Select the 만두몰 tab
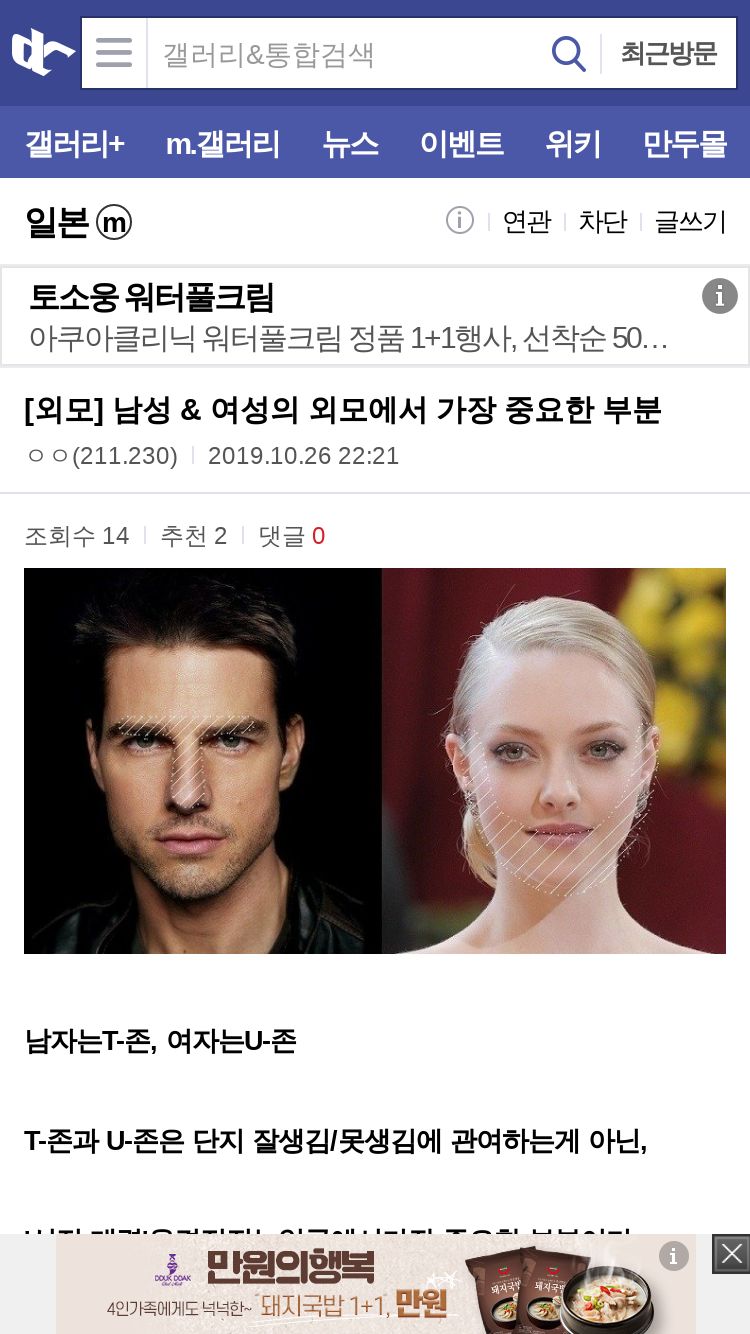750x1334 pixels. click(x=685, y=143)
